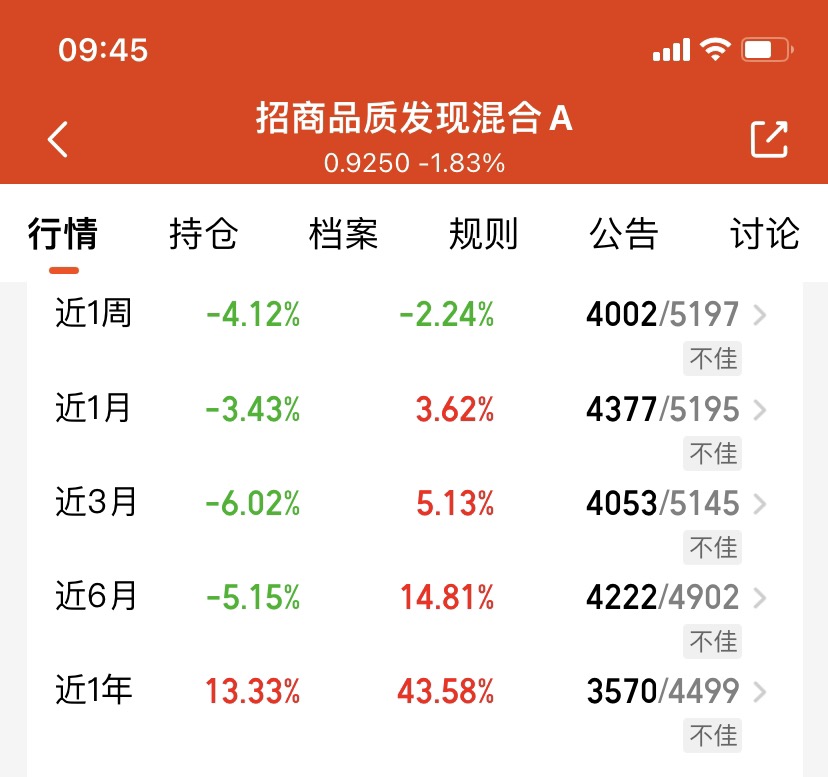Switch to the 持仓 tab
This screenshot has width=828, height=777.
pyautogui.click(x=203, y=233)
